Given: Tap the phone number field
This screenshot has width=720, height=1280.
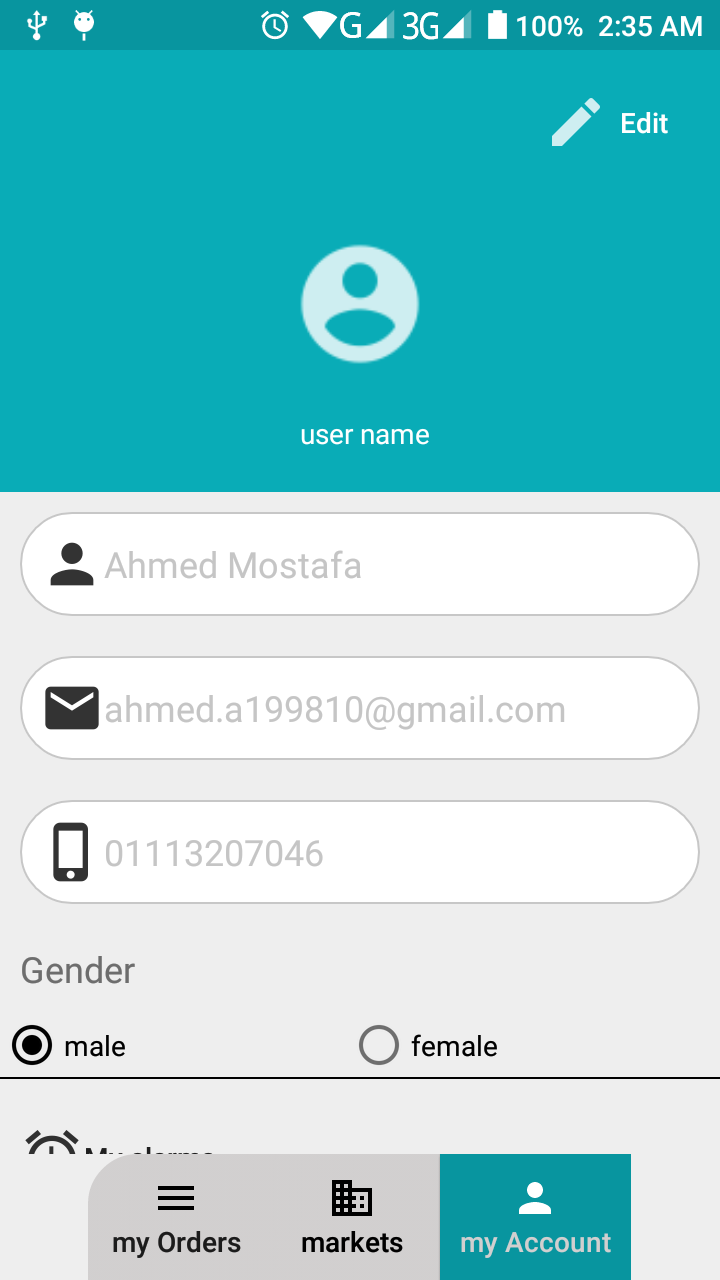Looking at the screenshot, I should (x=360, y=853).
